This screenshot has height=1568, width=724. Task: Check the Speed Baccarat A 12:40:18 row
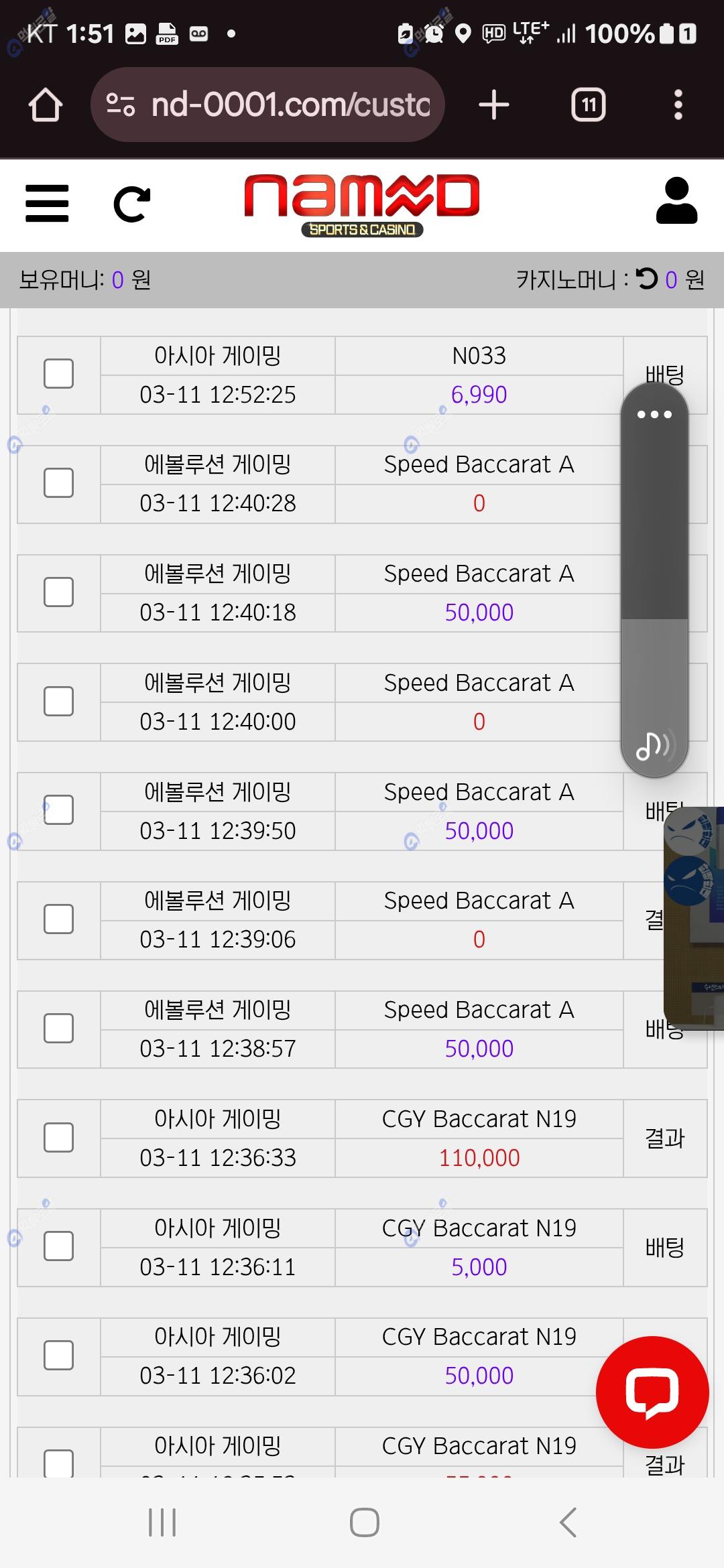pos(58,592)
